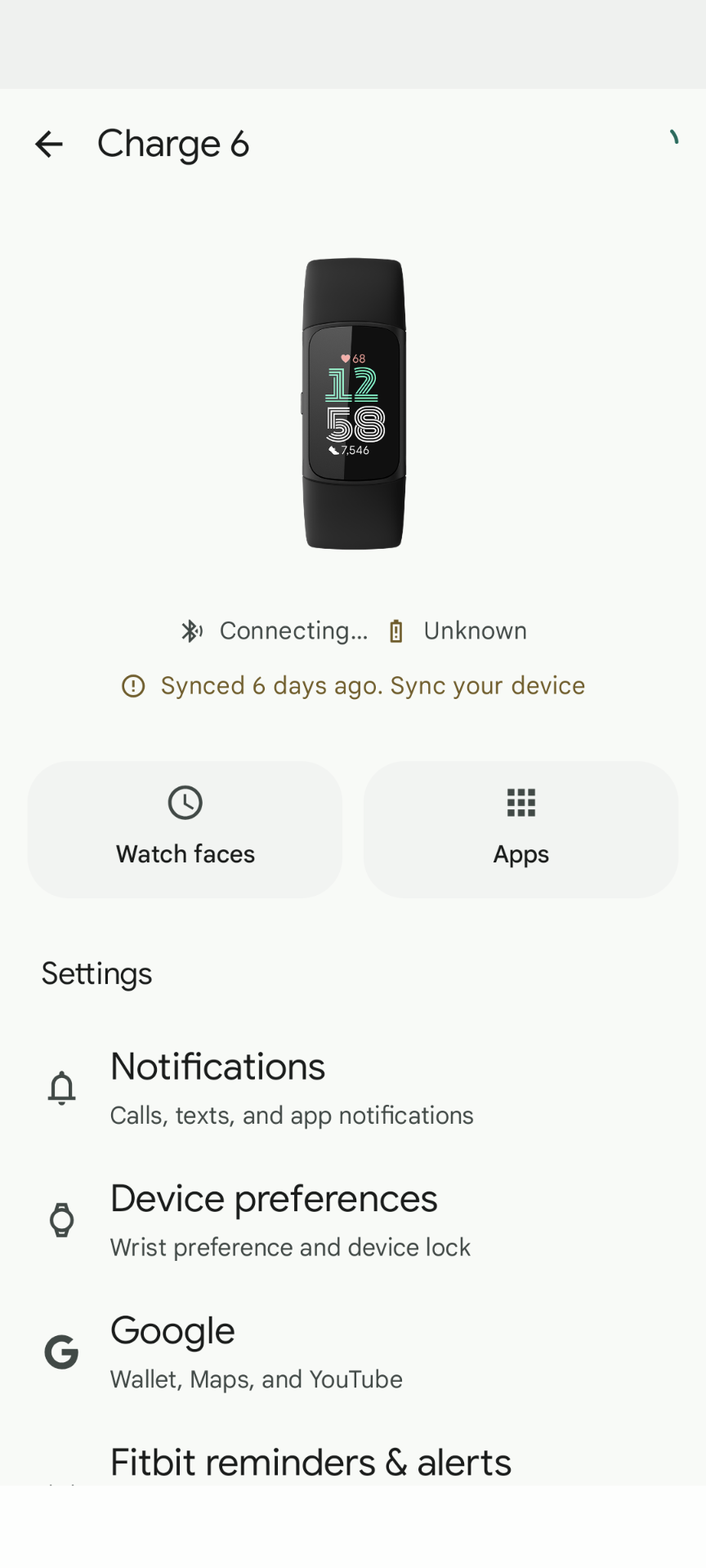Screen dimensions: 706x1568
Task: Tap the Sync your device message
Action: 372,686
